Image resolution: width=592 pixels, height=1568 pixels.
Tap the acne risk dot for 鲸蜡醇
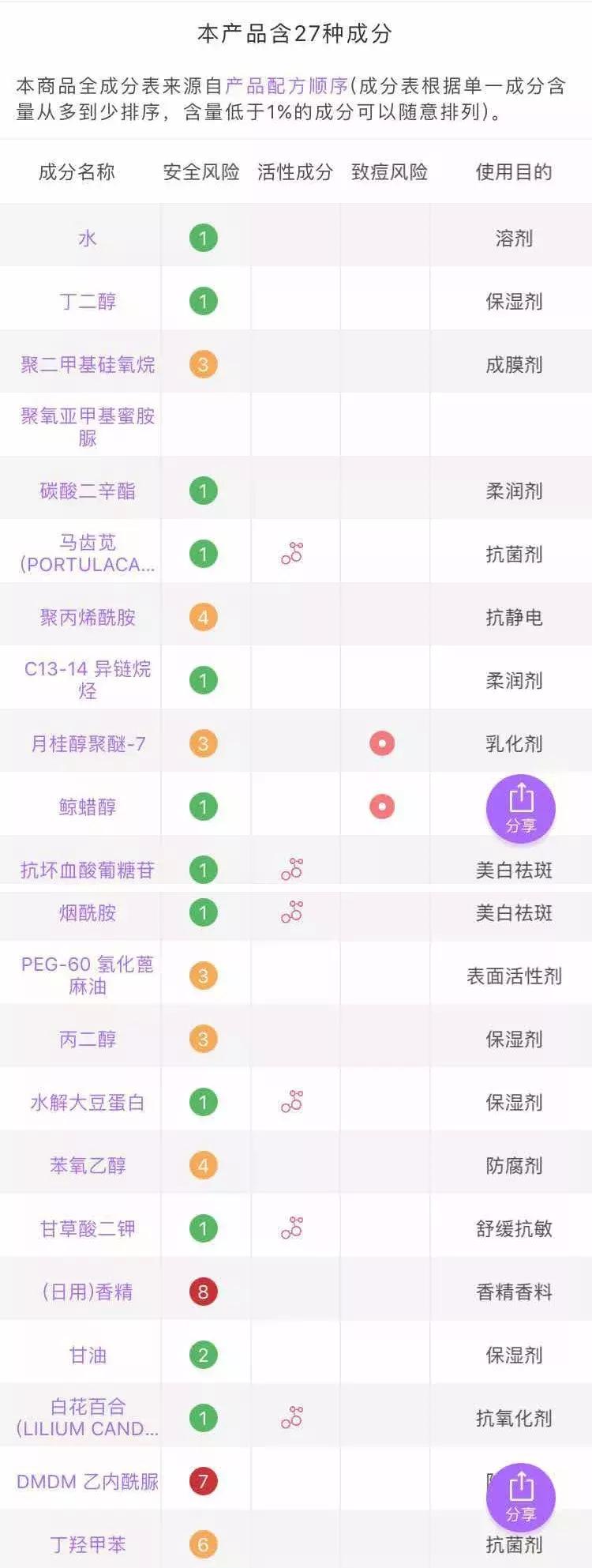380,805
